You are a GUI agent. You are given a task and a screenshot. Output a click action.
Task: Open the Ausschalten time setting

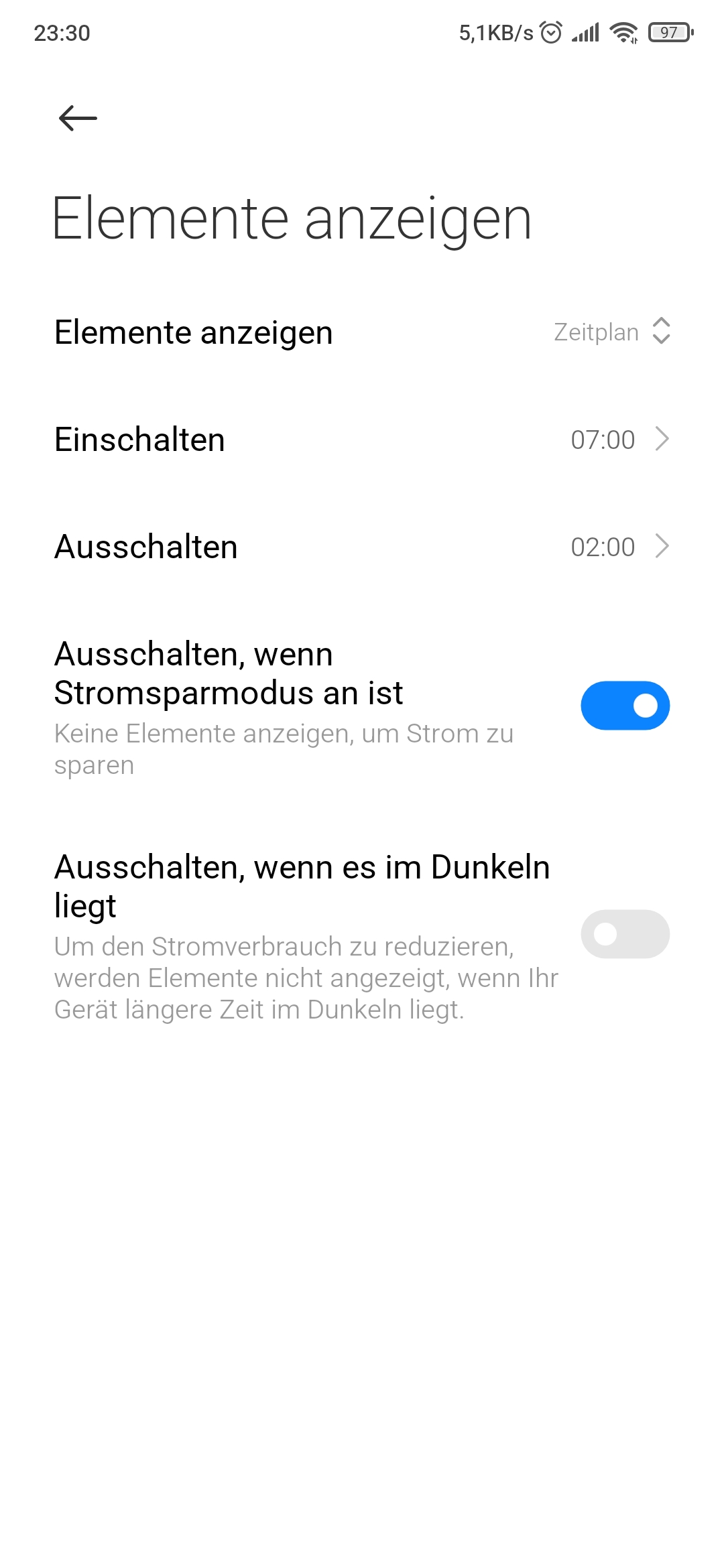pyautogui.click(x=362, y=547)
